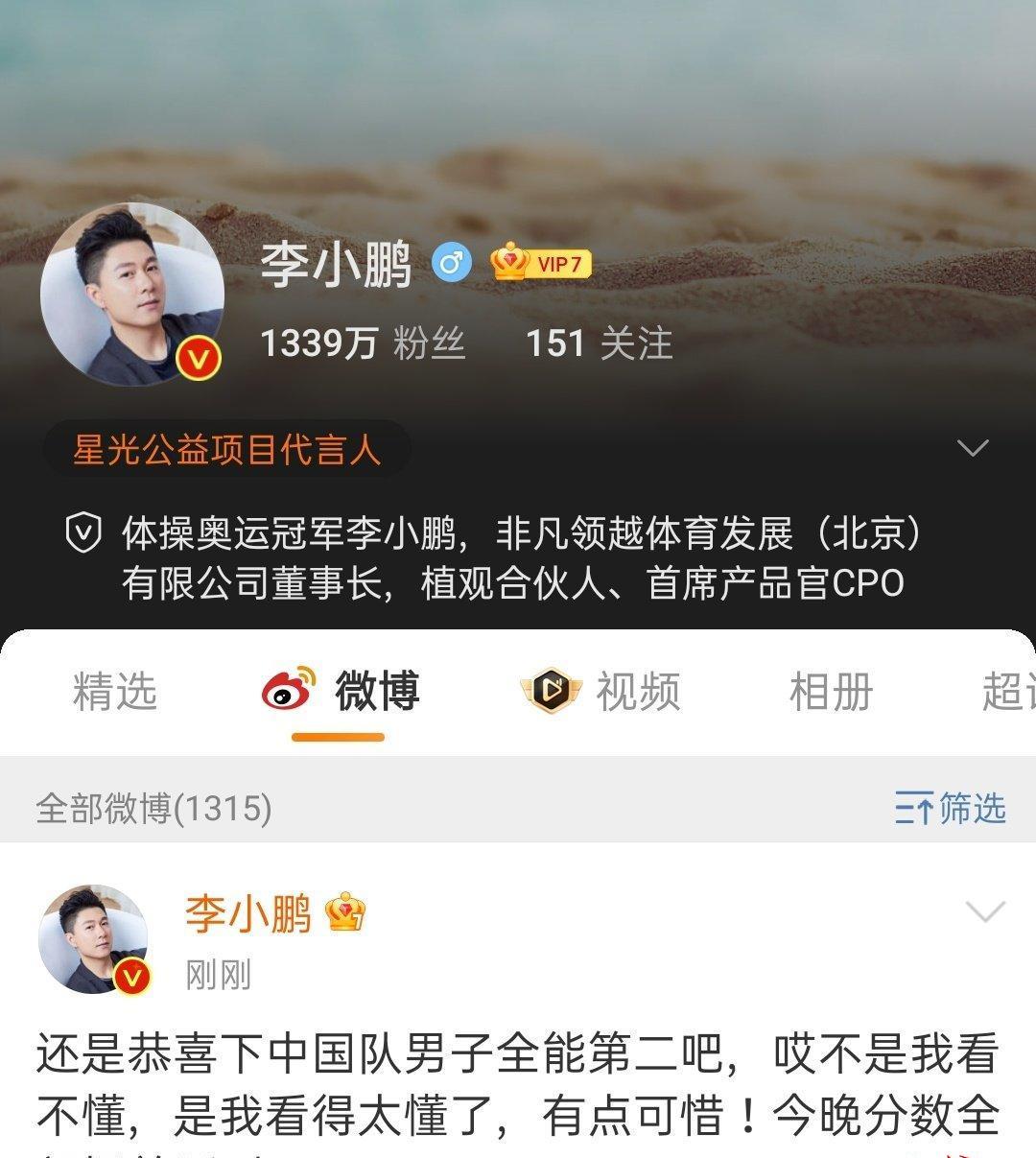This screenshot has width=1036, height=1158.
Task: Switch to the 视频 tab
Action: point(601,692)
